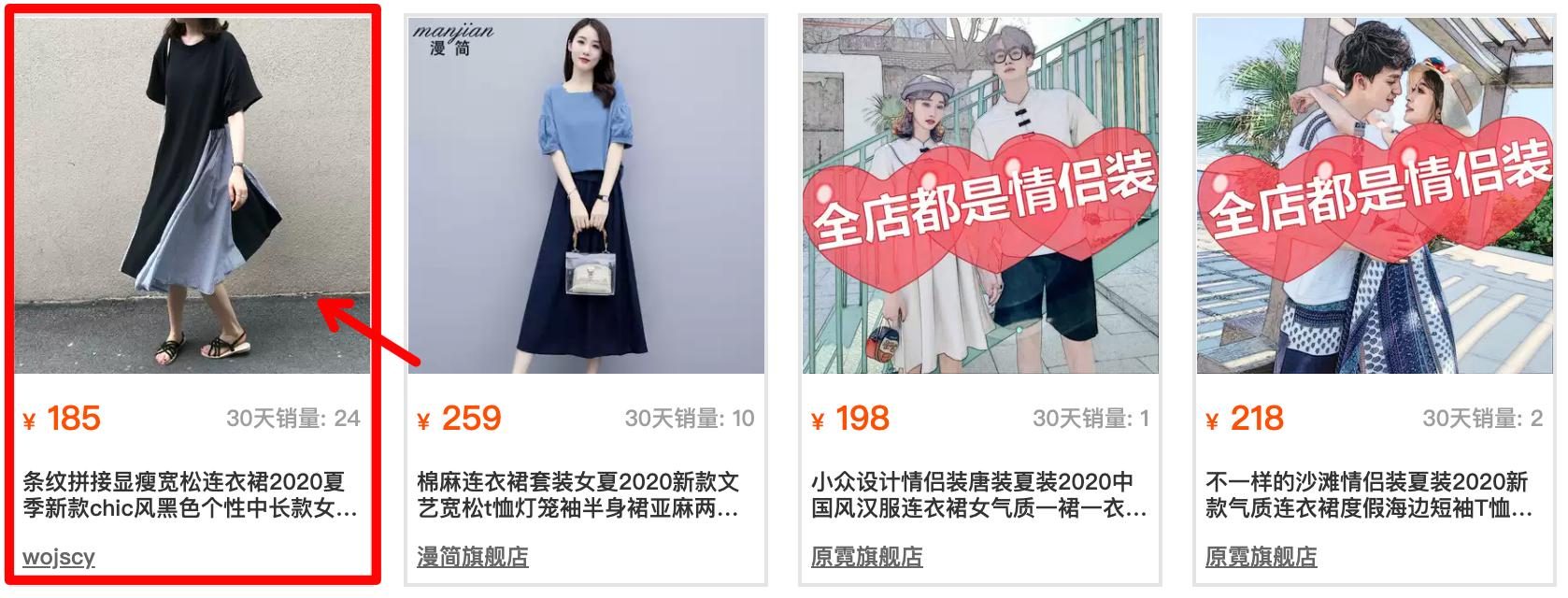Viewport: 1568px width, 598px height.
Task: Open the 棉麻连衣裙套装 product title
Action: [577, 495]
